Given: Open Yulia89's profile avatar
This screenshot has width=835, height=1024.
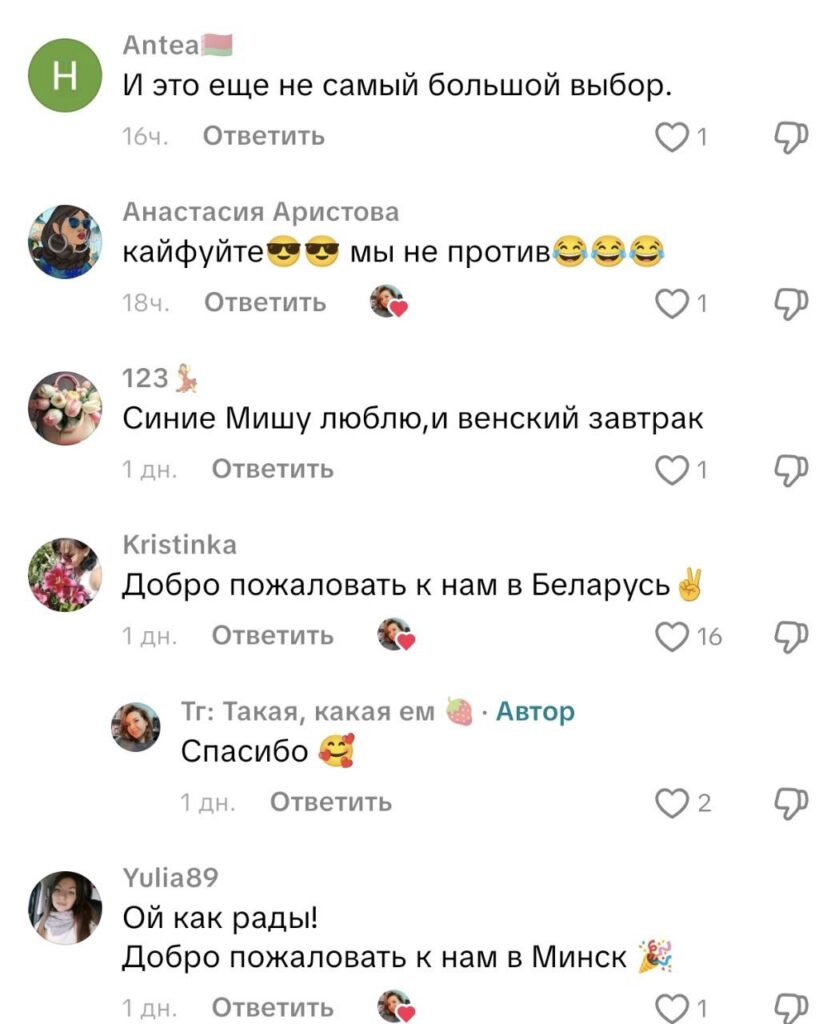Looking at the screenshot, I should (65, 908).
